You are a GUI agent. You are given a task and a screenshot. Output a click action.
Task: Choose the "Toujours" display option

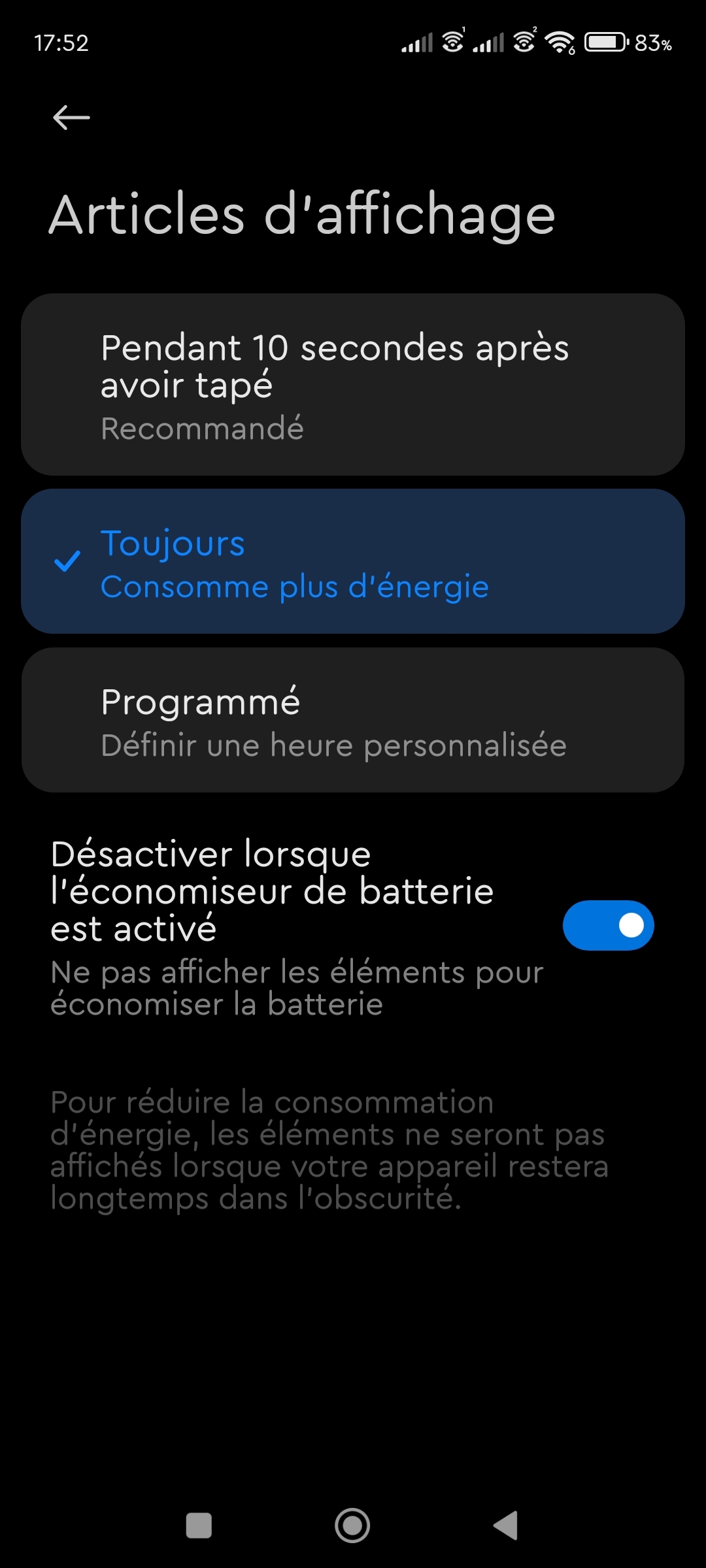click(x=353, y=561)
